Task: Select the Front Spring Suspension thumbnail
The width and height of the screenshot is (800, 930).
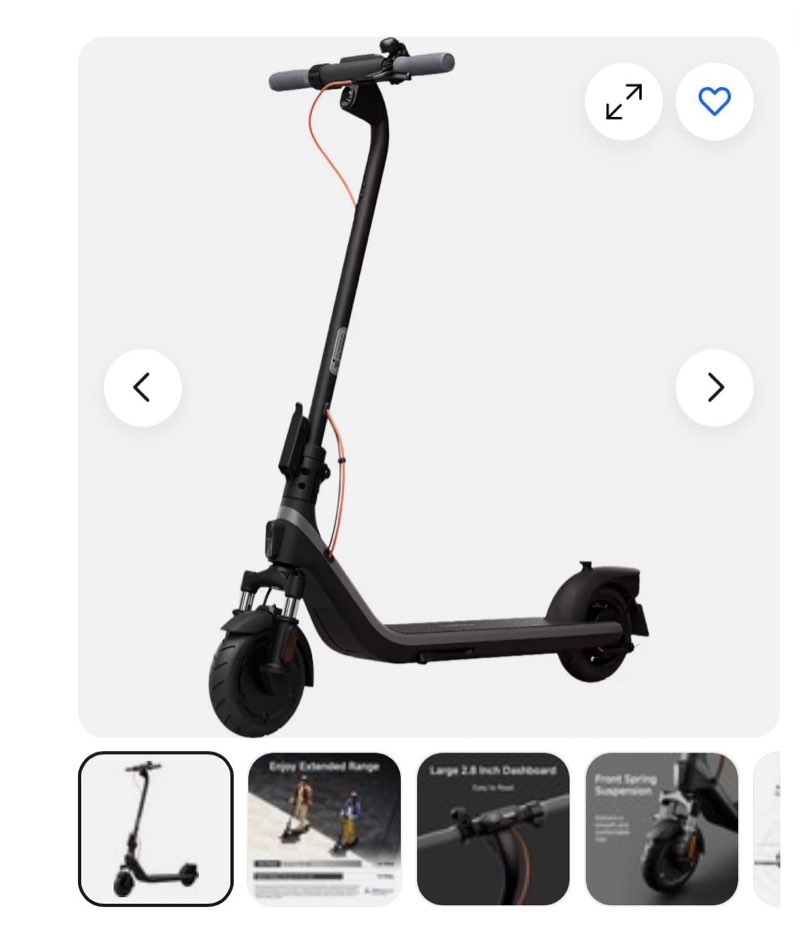Action: pos(662,829)
